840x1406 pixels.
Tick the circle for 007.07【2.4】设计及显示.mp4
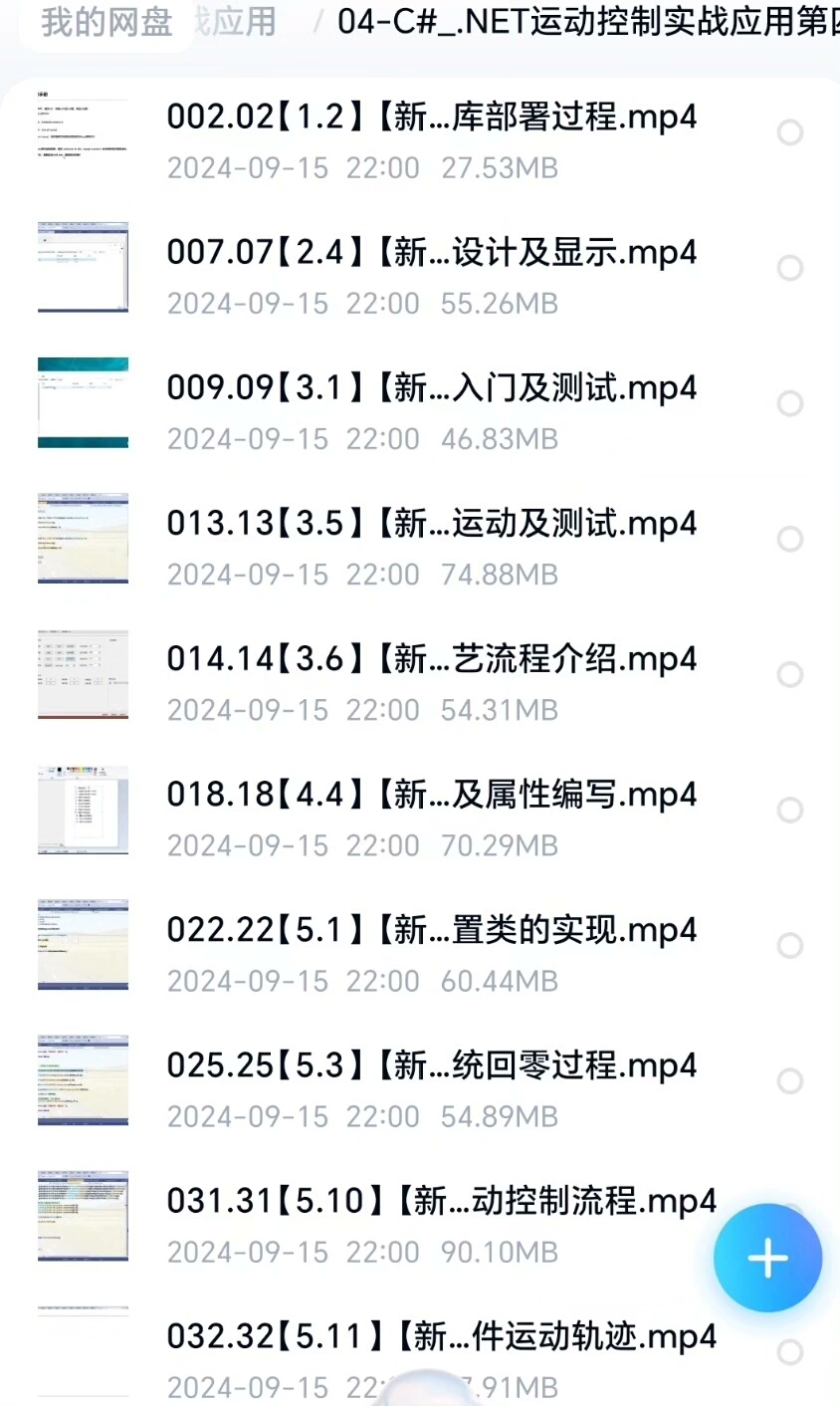pyautogui.click(x=790, y=268)
